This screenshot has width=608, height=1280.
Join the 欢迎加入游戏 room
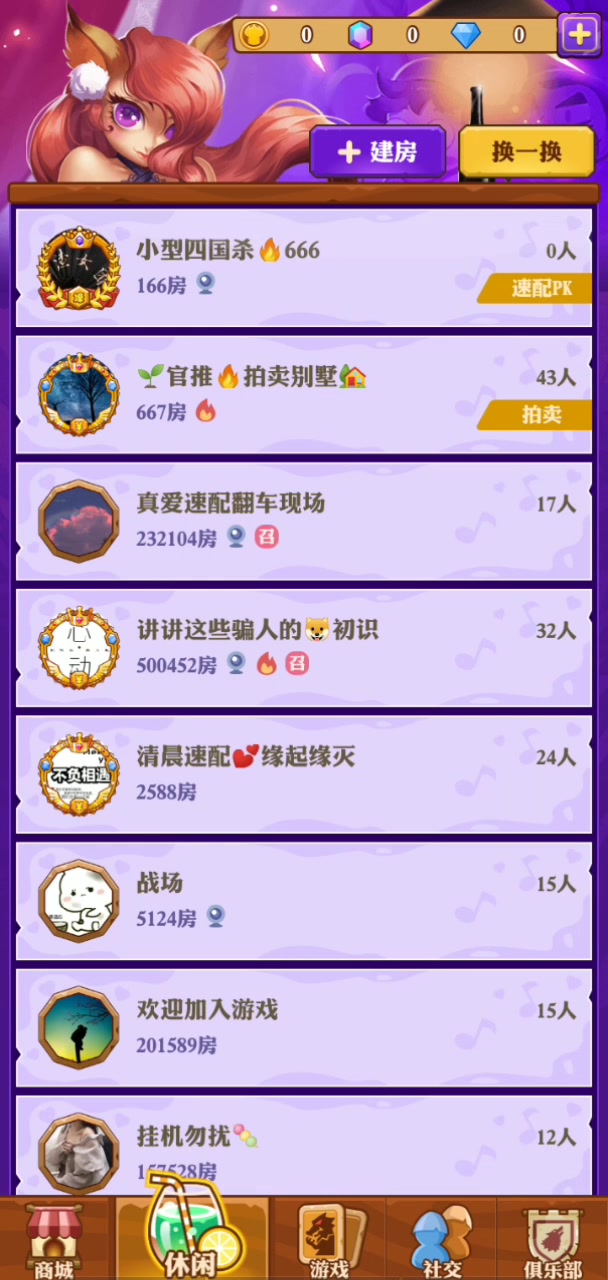pyautogui.click(x=303, y=1027)
